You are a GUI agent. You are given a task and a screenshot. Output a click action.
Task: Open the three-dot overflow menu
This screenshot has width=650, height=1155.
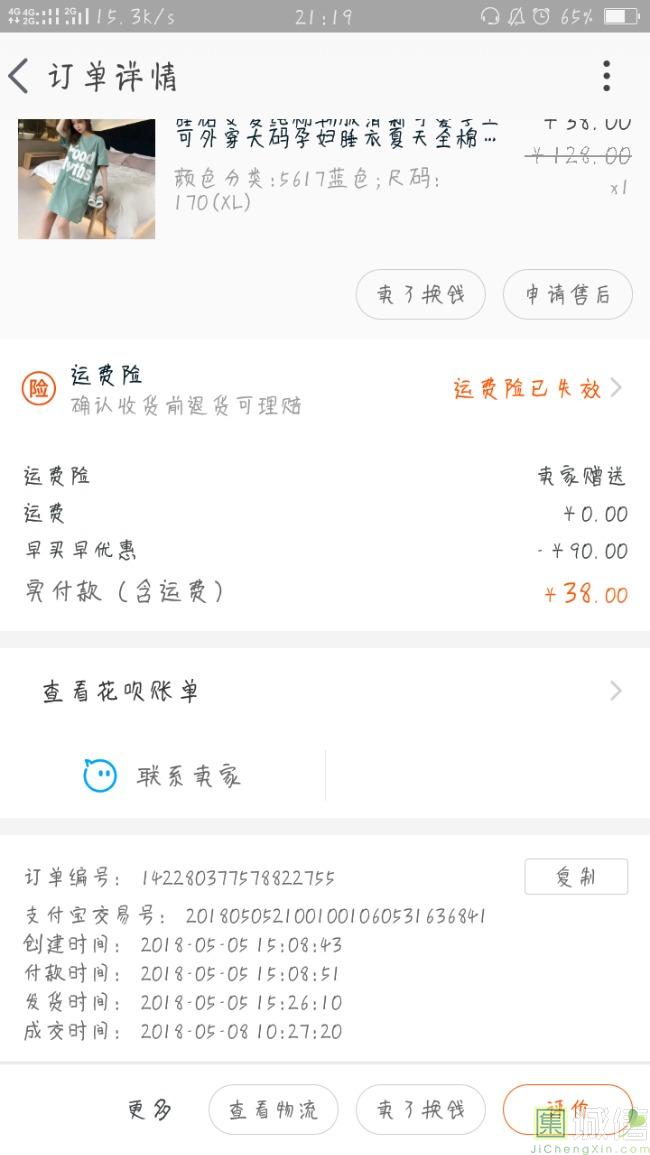tap(606, 76)
